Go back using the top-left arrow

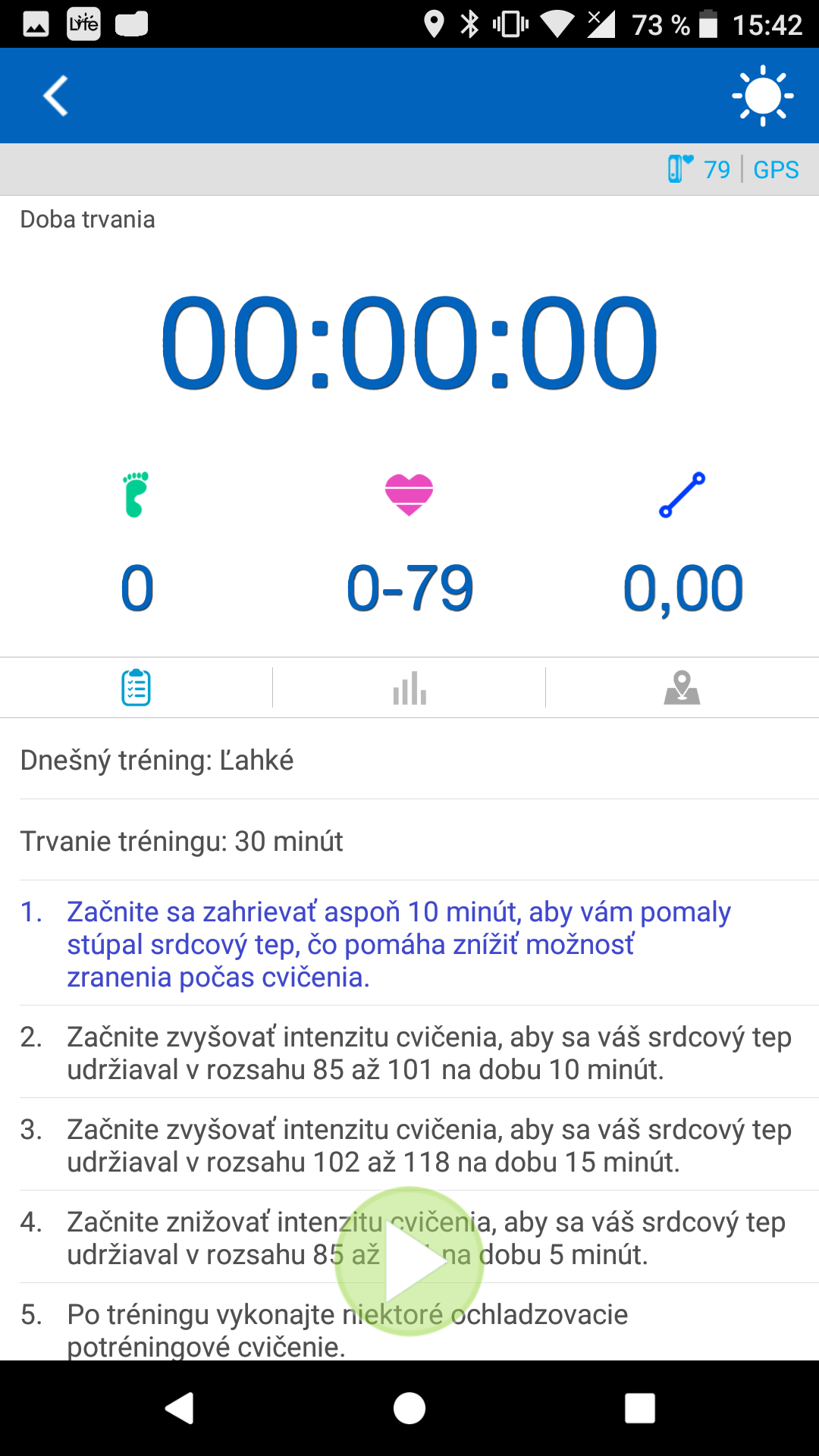coord(55,96)
